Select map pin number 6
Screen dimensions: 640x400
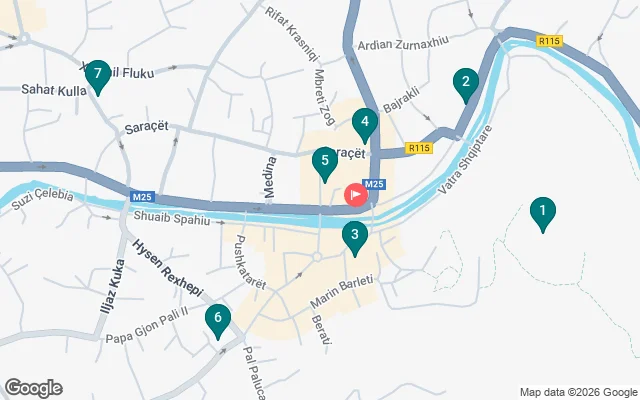(x=218, y=320)
